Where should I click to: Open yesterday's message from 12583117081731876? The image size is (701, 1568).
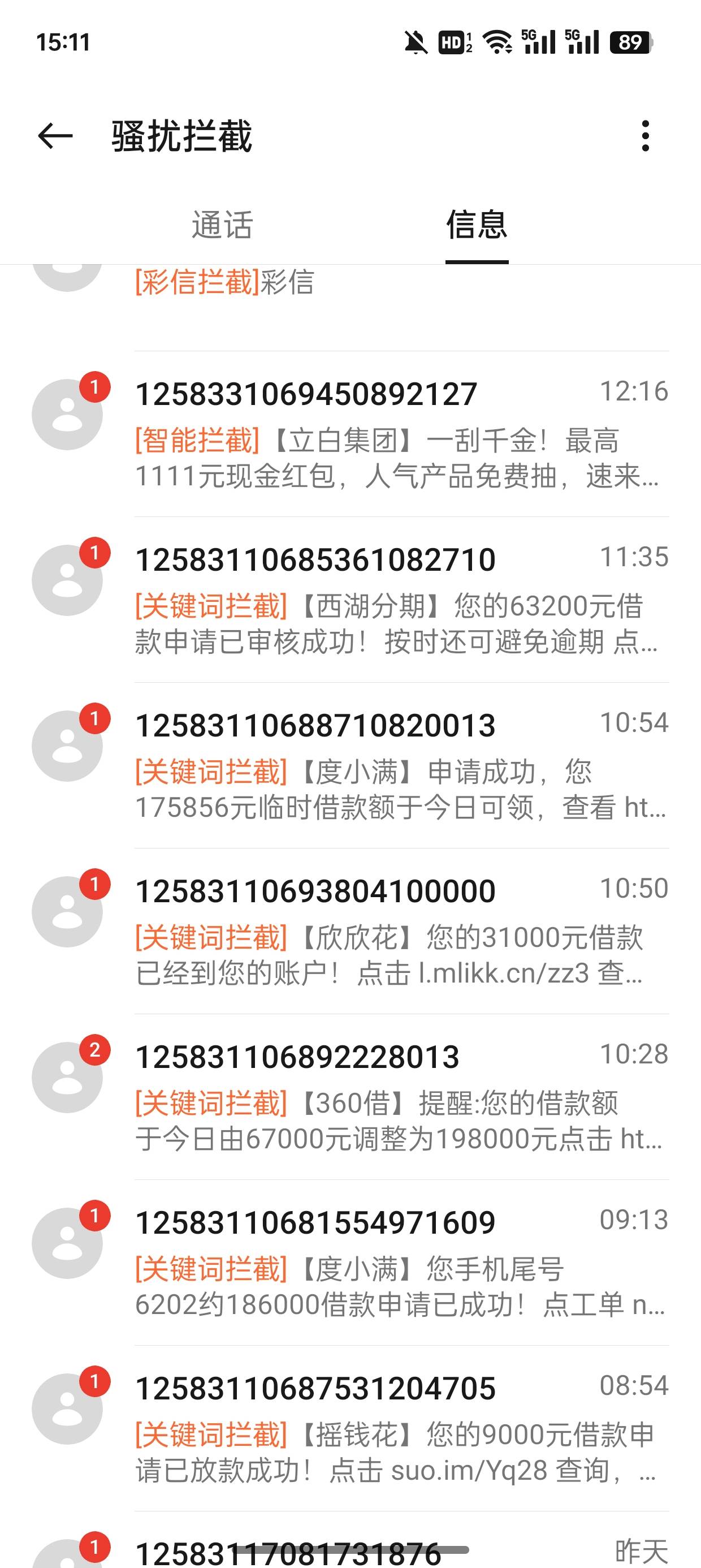coord(350,1540)
